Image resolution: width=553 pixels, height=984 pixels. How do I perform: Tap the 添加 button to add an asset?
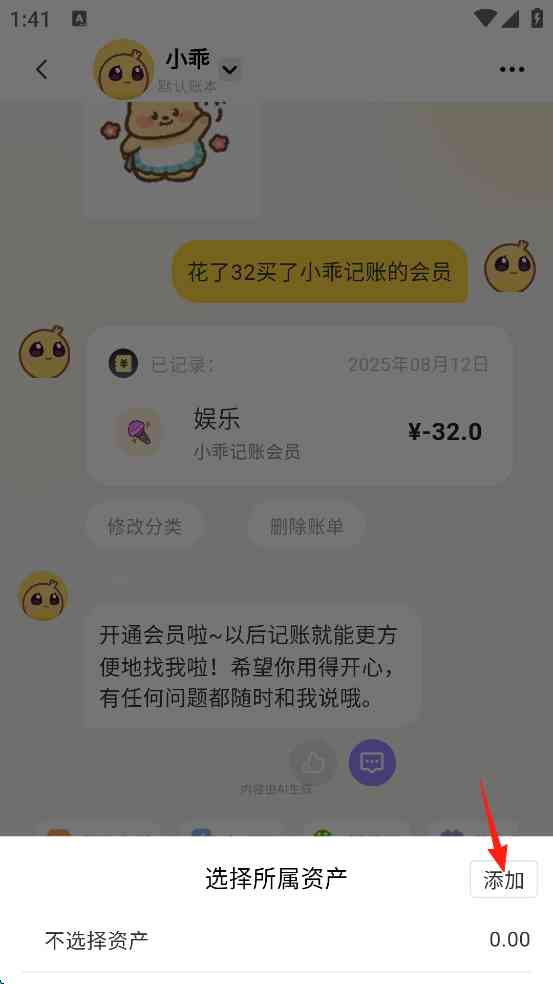point(503,880)
